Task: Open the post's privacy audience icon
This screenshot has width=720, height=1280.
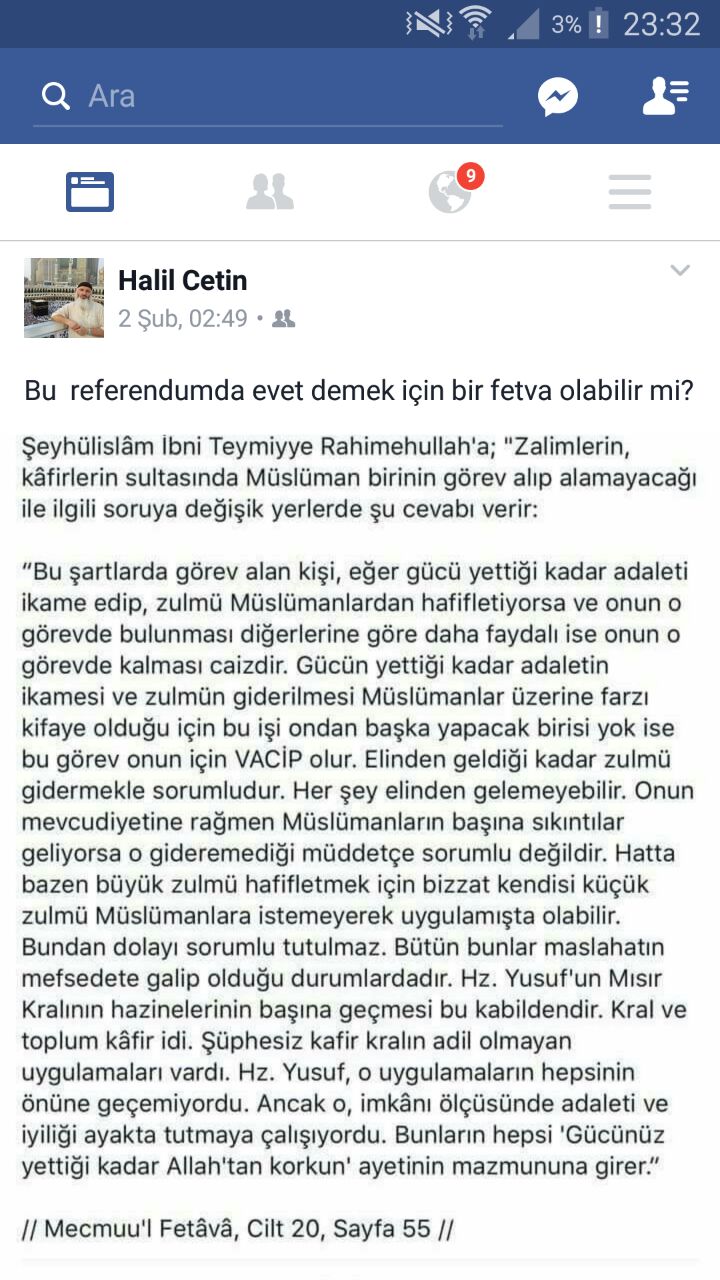Action: [284, 319]
